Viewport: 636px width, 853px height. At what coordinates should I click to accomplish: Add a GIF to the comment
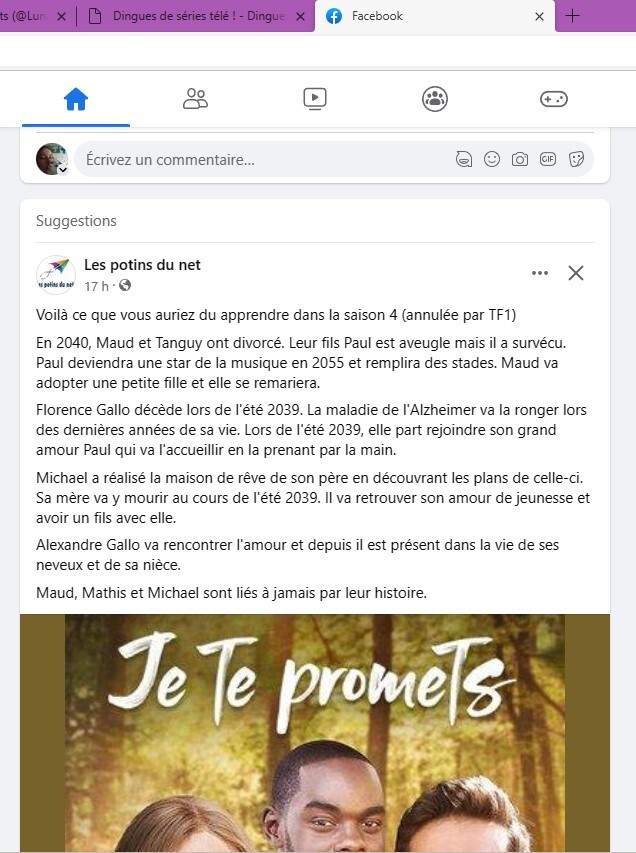coord(548,159)
